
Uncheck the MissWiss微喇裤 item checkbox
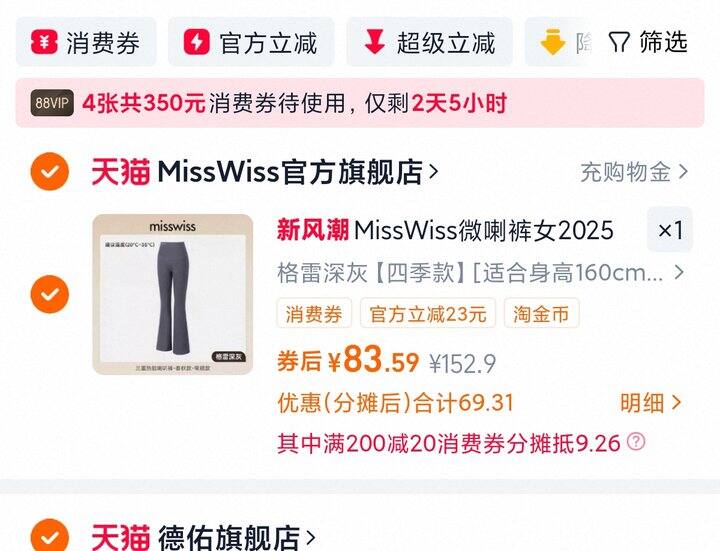tap(50, 294)
